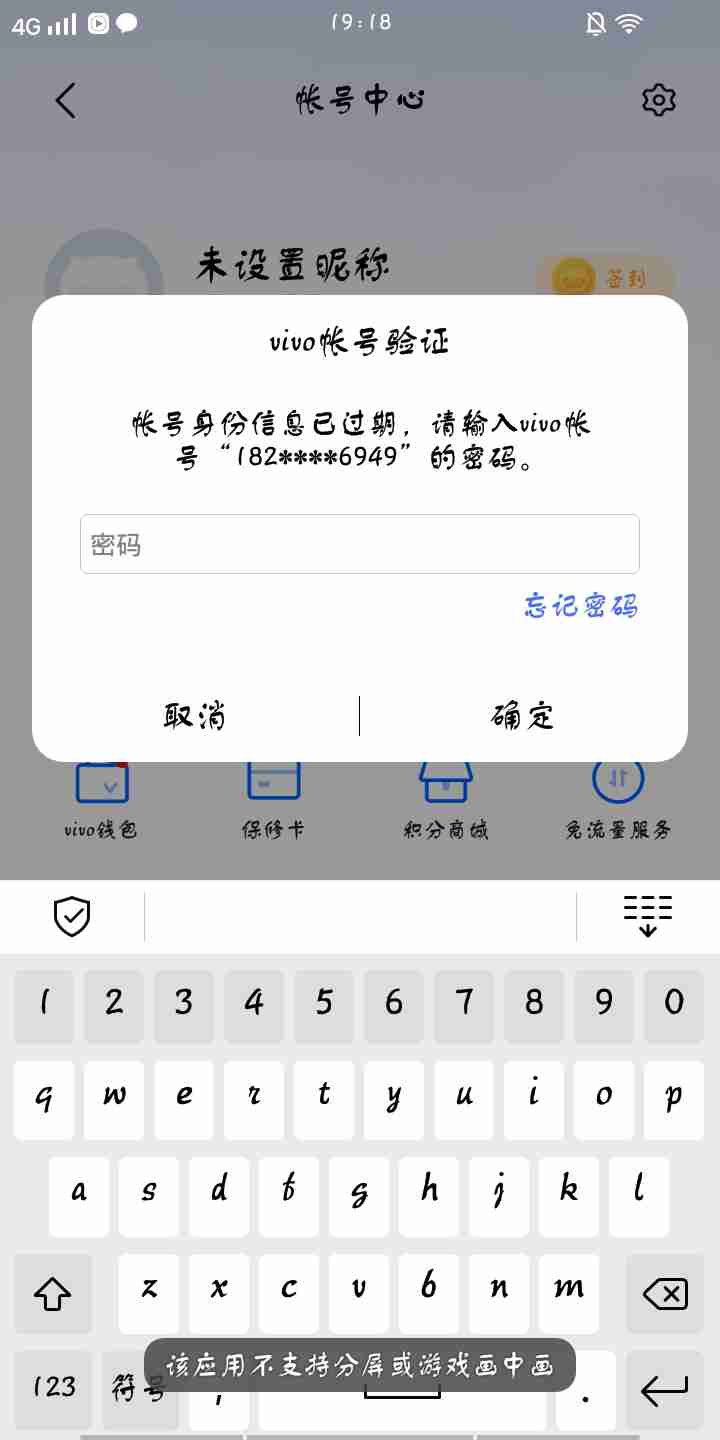
Task: Switch to the 123 numeric keypad
Action: click(52, 1388)
